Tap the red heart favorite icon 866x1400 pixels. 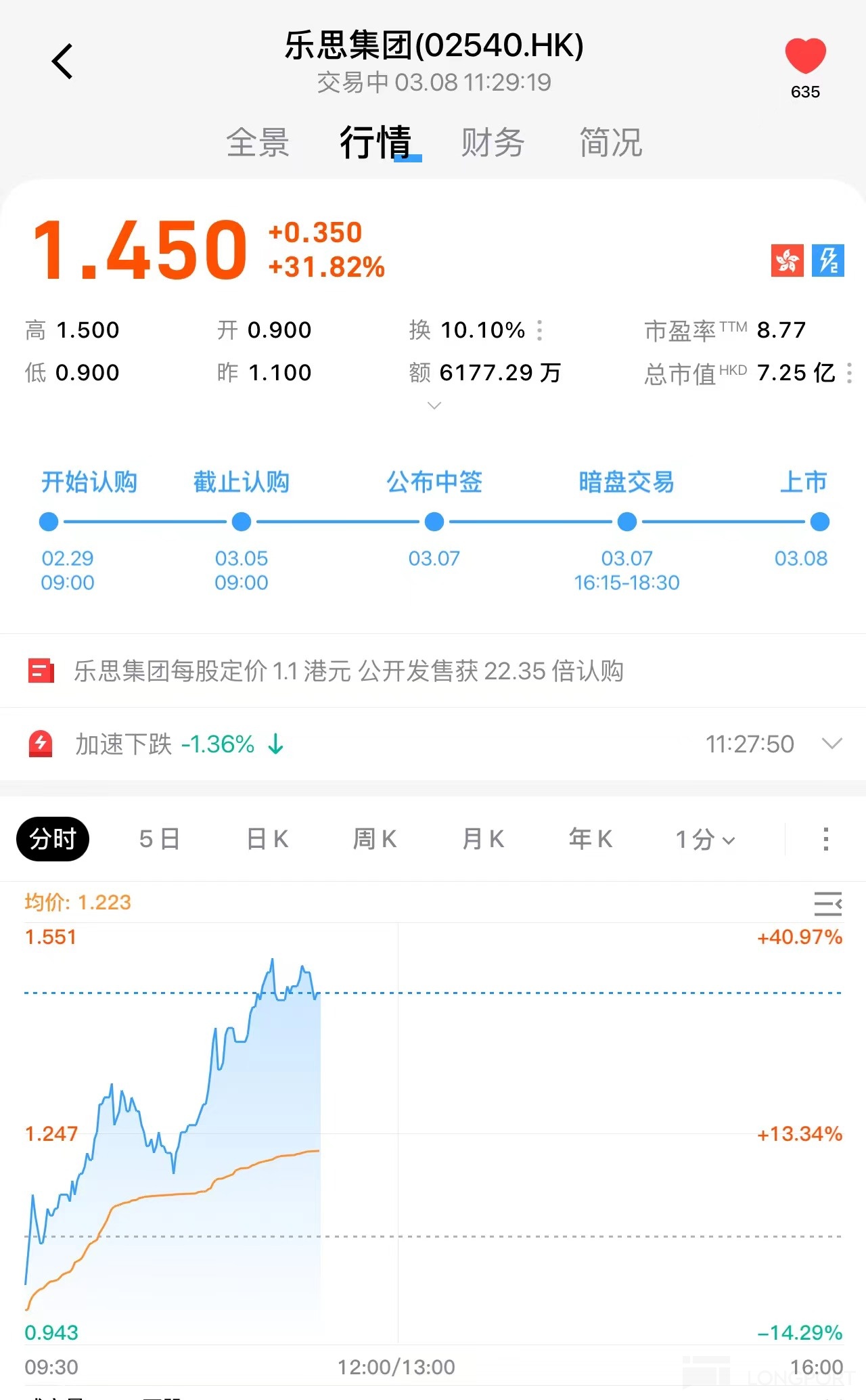coord(805,56)
